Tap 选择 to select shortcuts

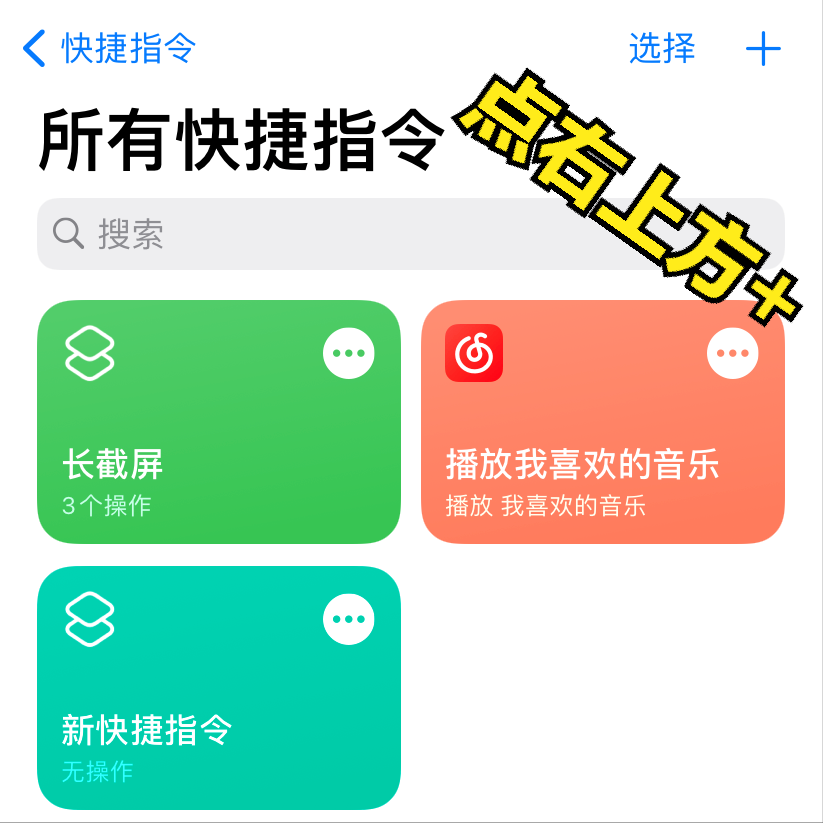pos(661,48)
